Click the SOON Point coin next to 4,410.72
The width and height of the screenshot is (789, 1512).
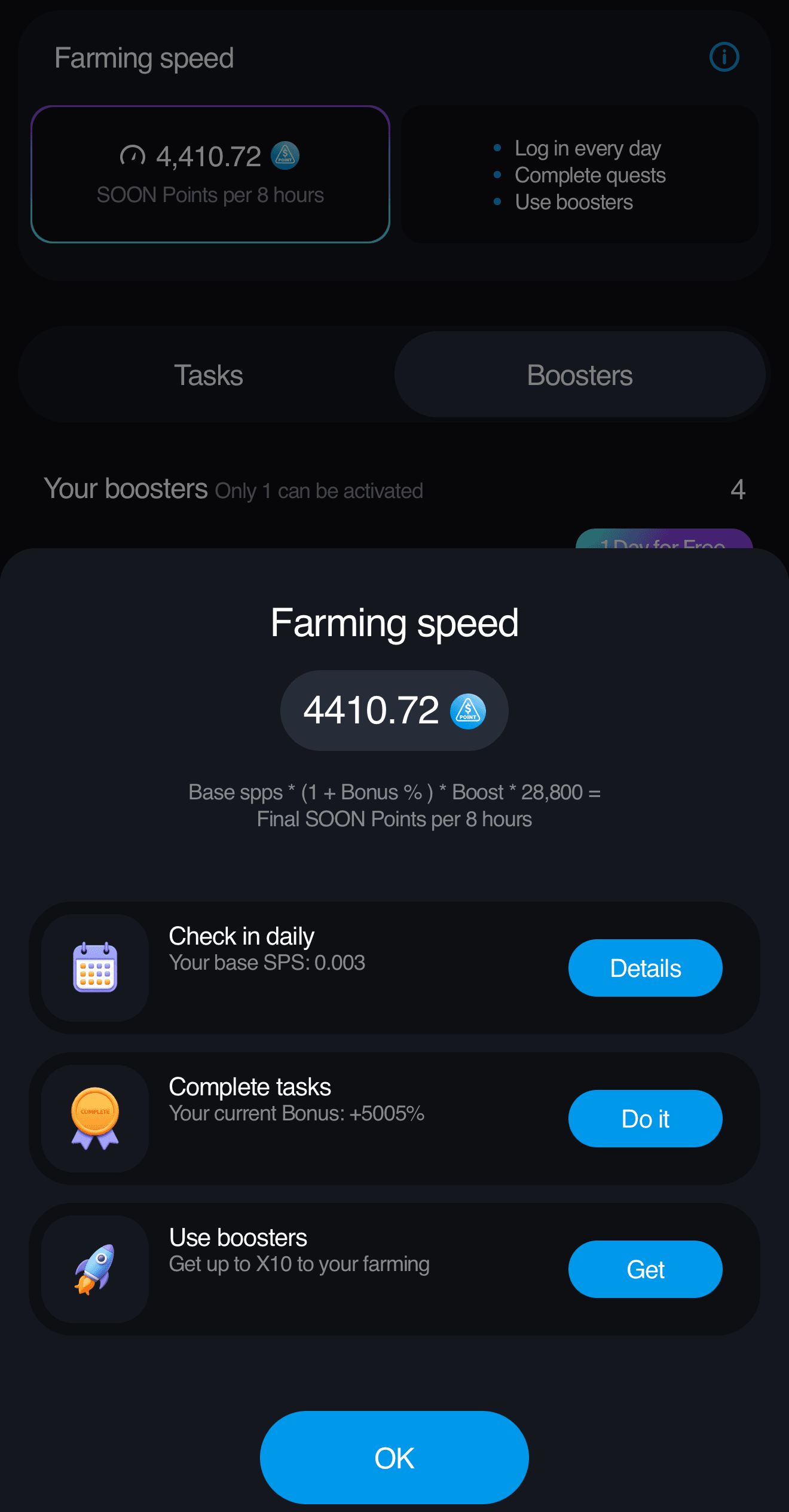coord(285,156)
